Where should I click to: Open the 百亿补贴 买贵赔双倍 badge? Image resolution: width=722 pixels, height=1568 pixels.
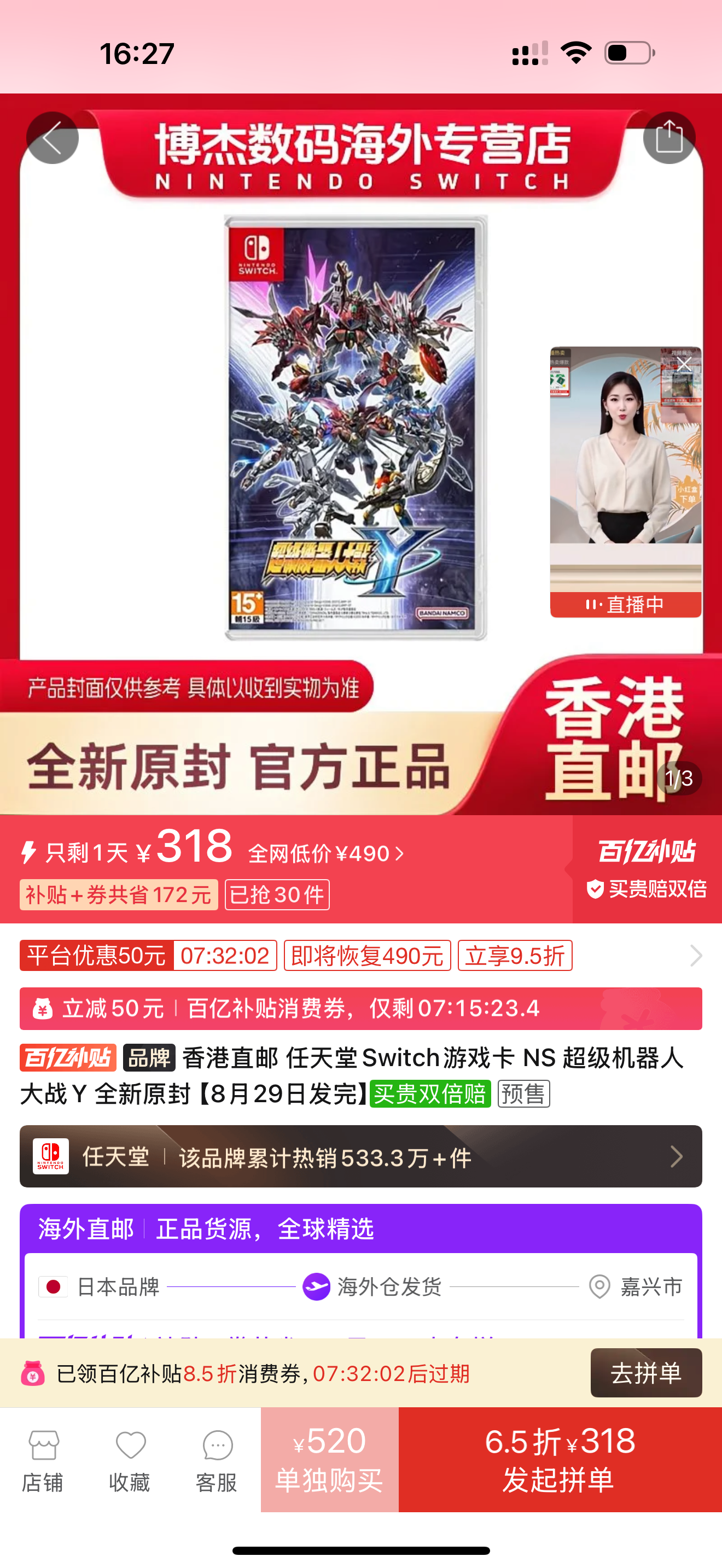click(647, 869)
